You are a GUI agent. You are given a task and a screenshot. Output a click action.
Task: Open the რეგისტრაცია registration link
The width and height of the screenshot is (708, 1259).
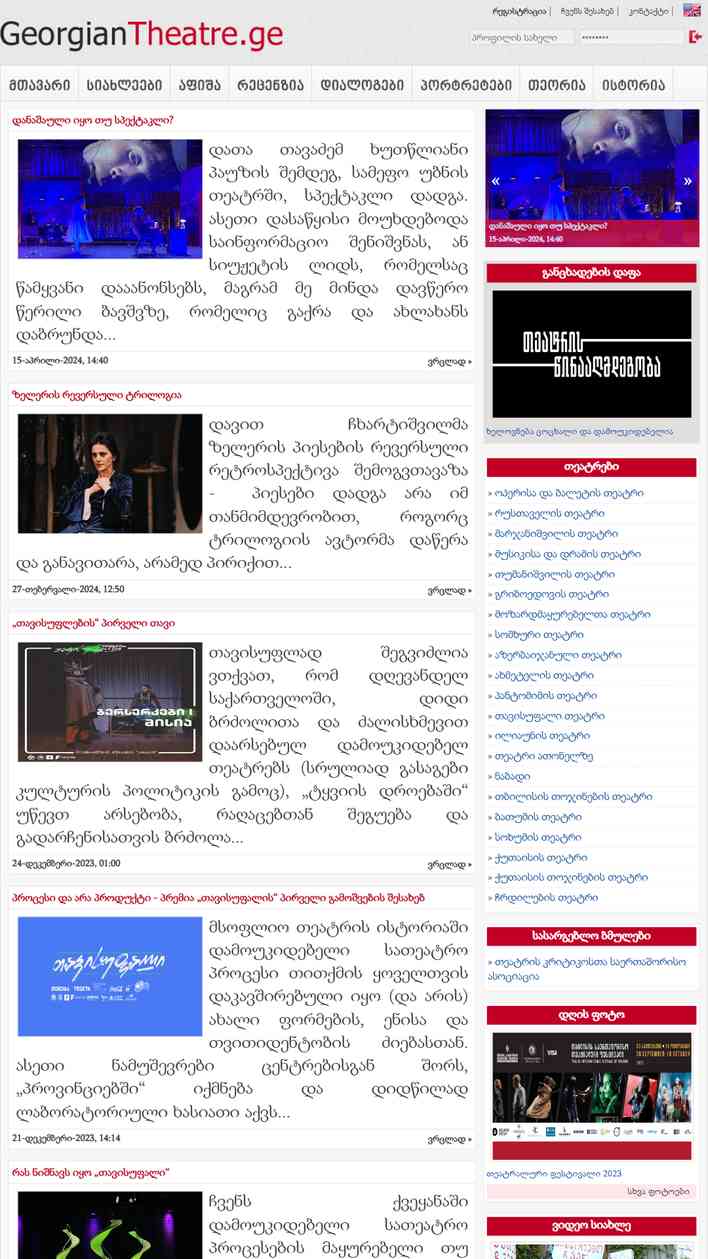pyautogui.click(x=519, y=11)
